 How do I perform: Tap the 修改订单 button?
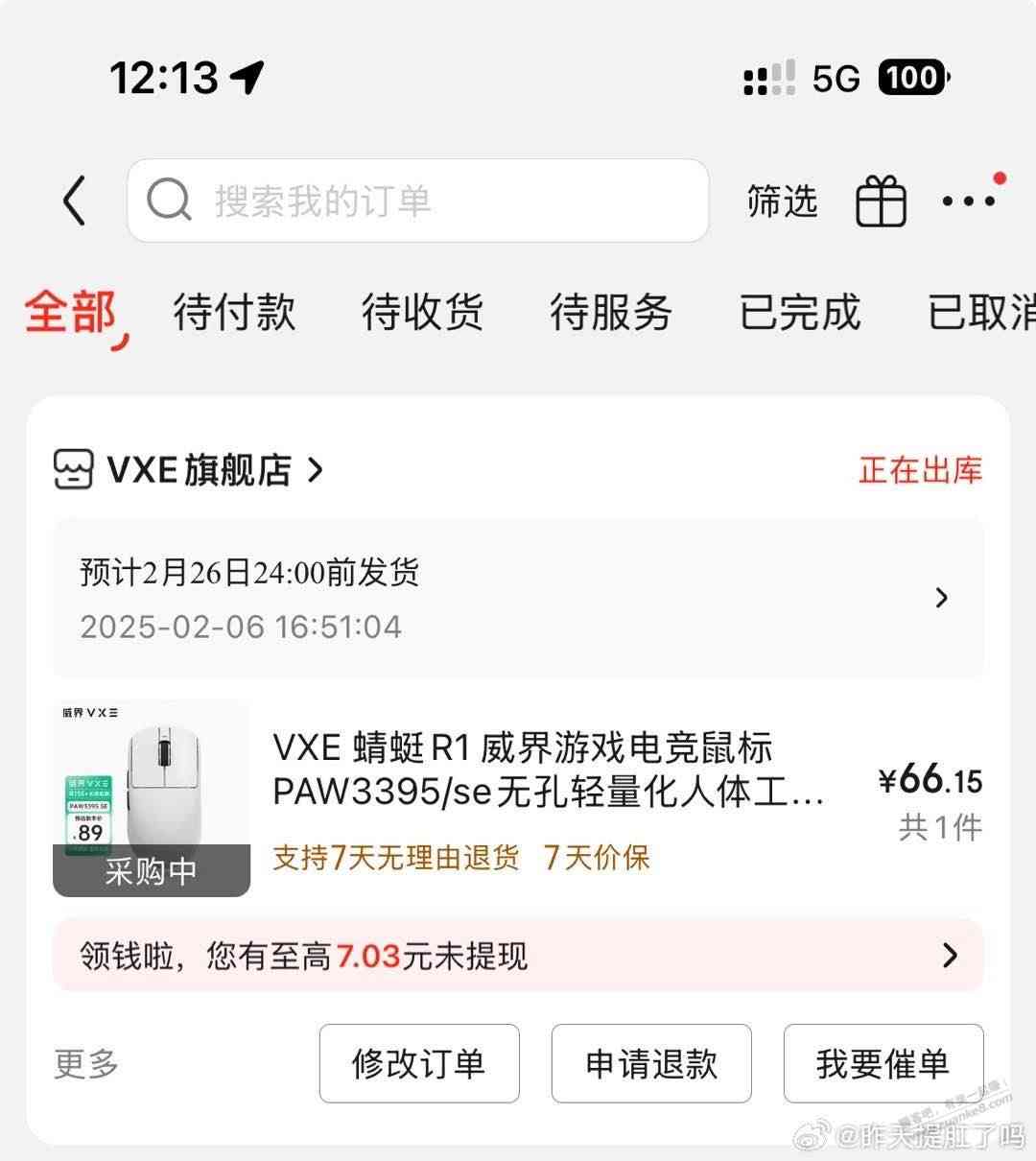419,1064
